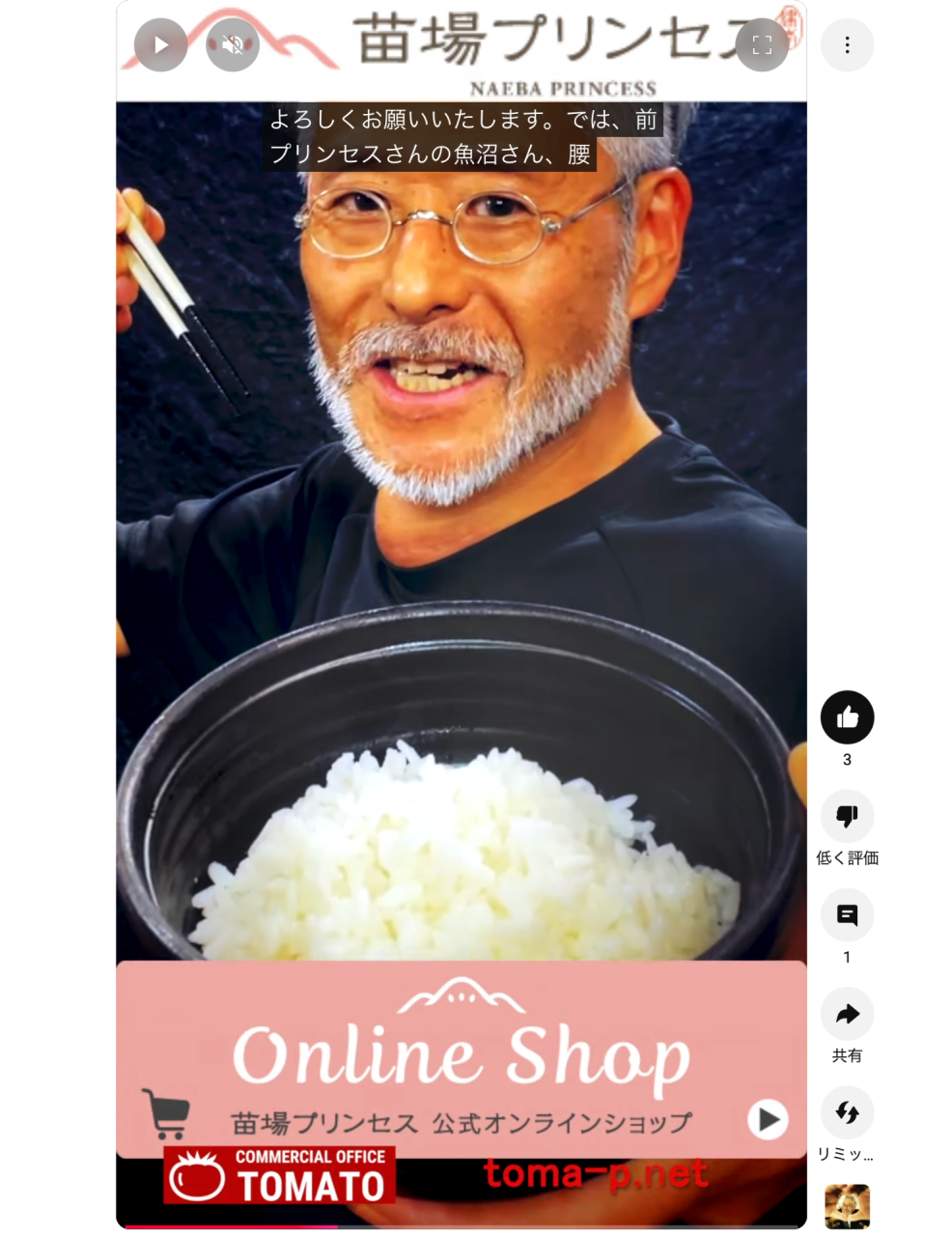This screenshot has width=952, height=1236.
Task: Unmute the video sound
Action: [x=233, y=44]
